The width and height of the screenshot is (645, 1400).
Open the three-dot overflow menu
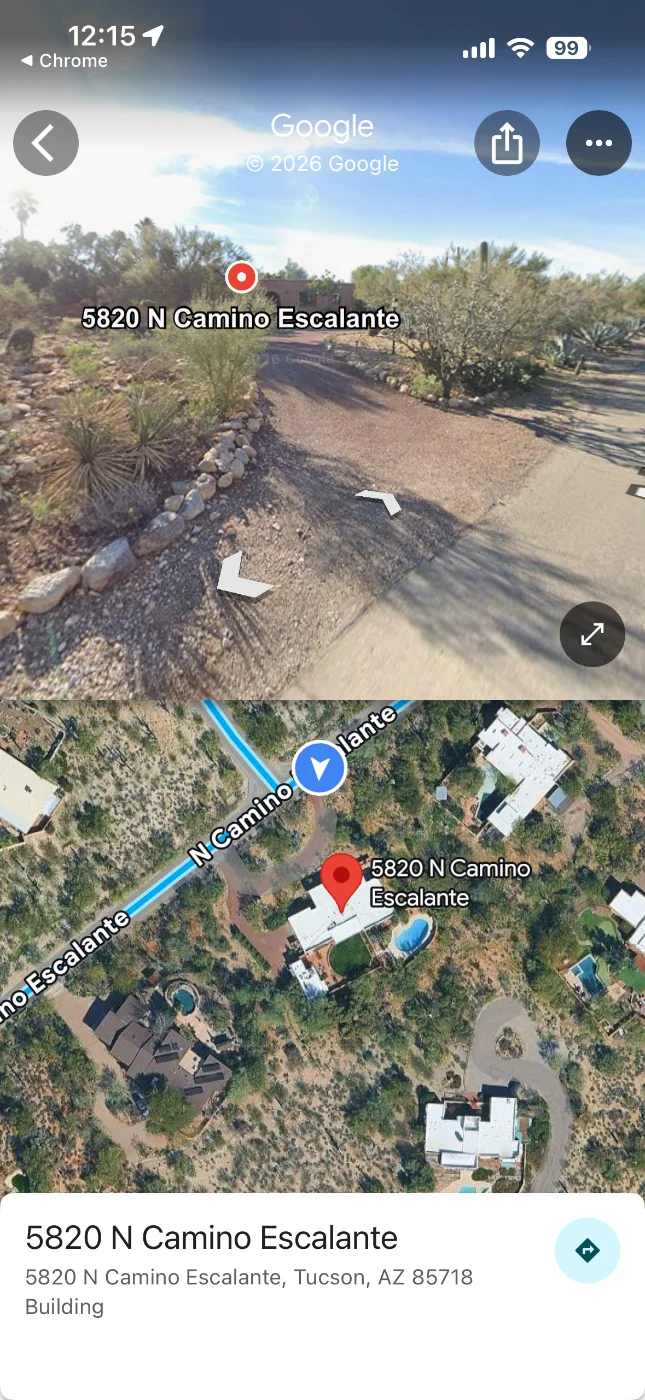tap(598, 143)
